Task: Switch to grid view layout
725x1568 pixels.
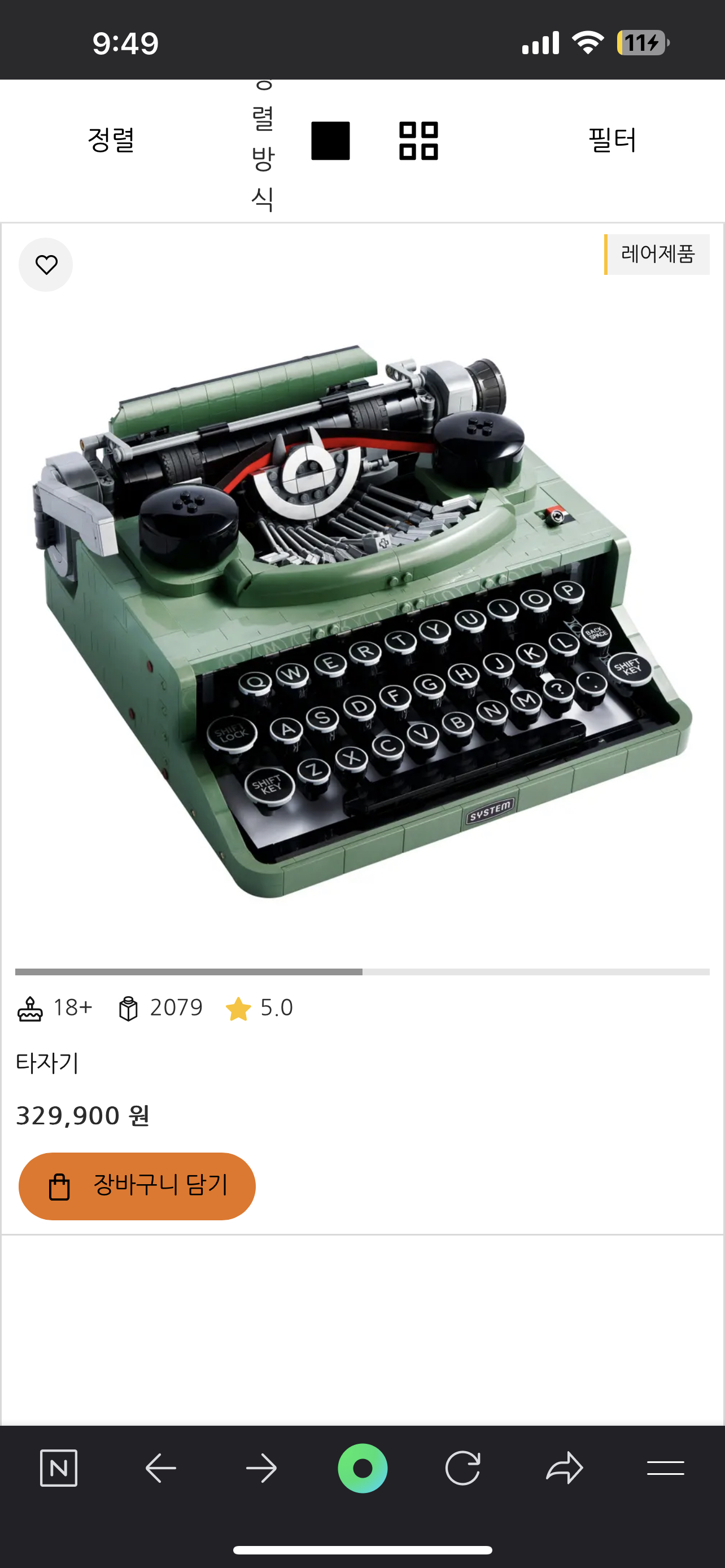Action: coord(418,141)
